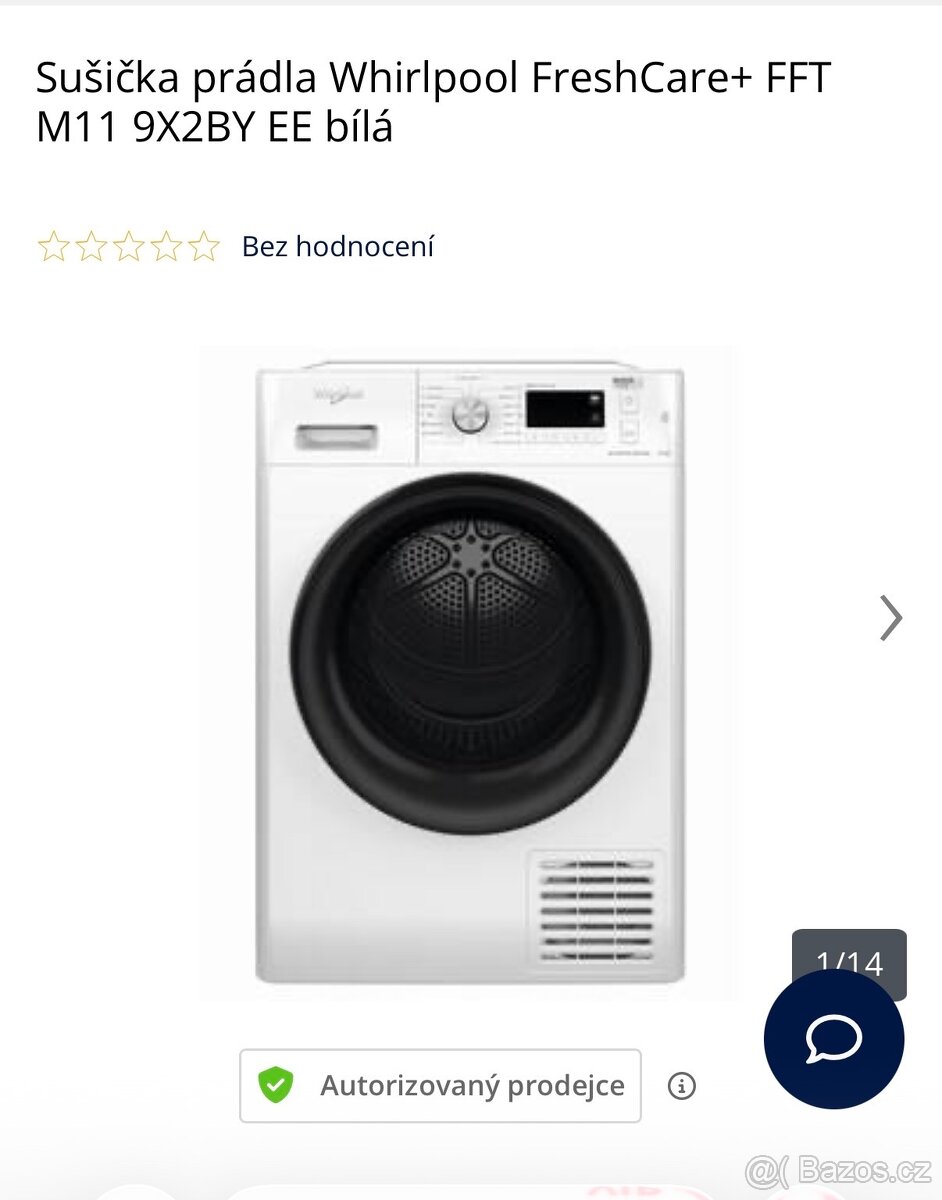Open the info icon beside Autorizovaný prodejce
Viewport: 942px width, 1200px height.
pyautogui.click(x=681, y=1086)
